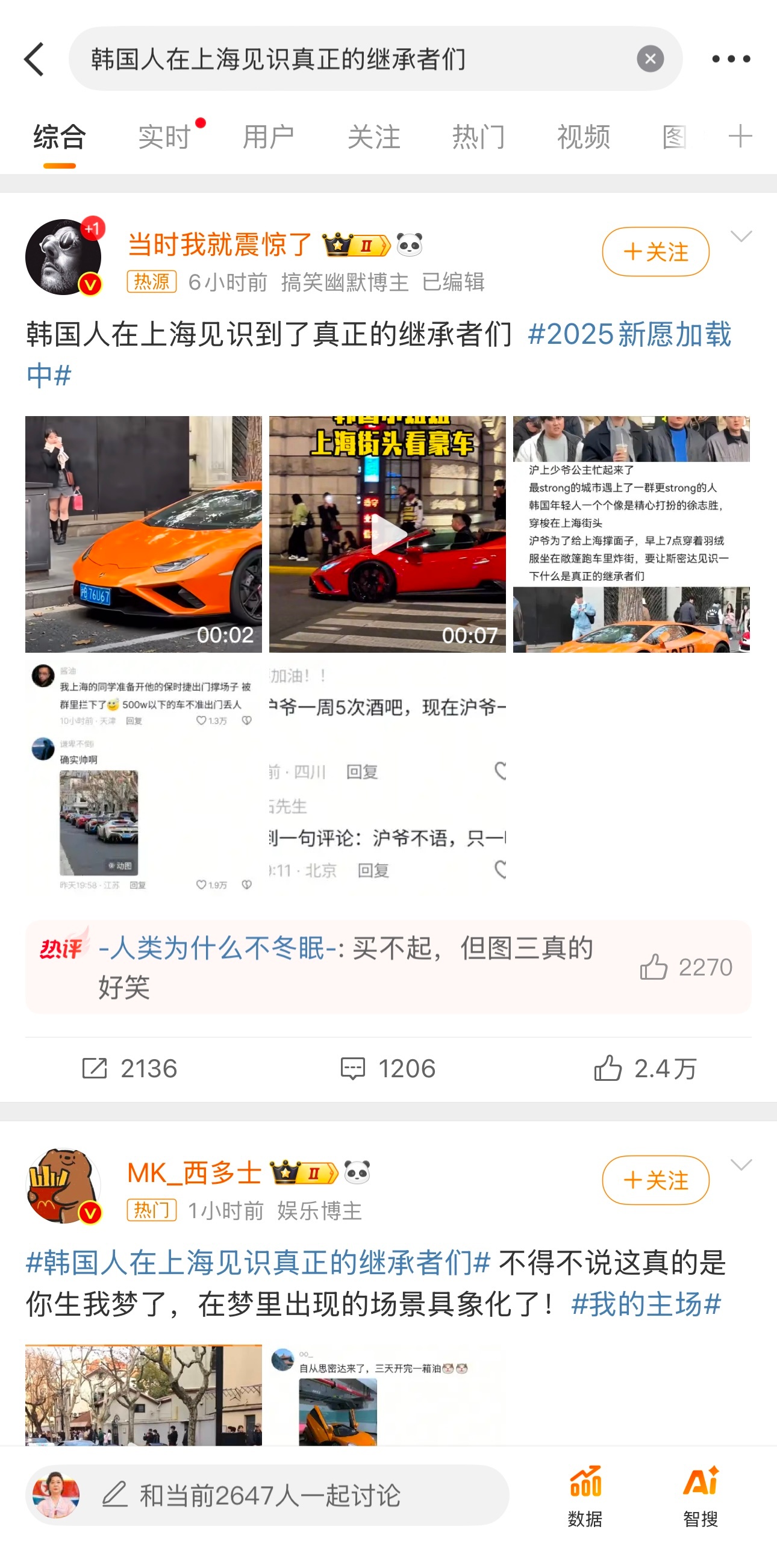777x1568 pixels.
Task: Like 当时我就震惊了's post
Action: tap(645, 1068)
